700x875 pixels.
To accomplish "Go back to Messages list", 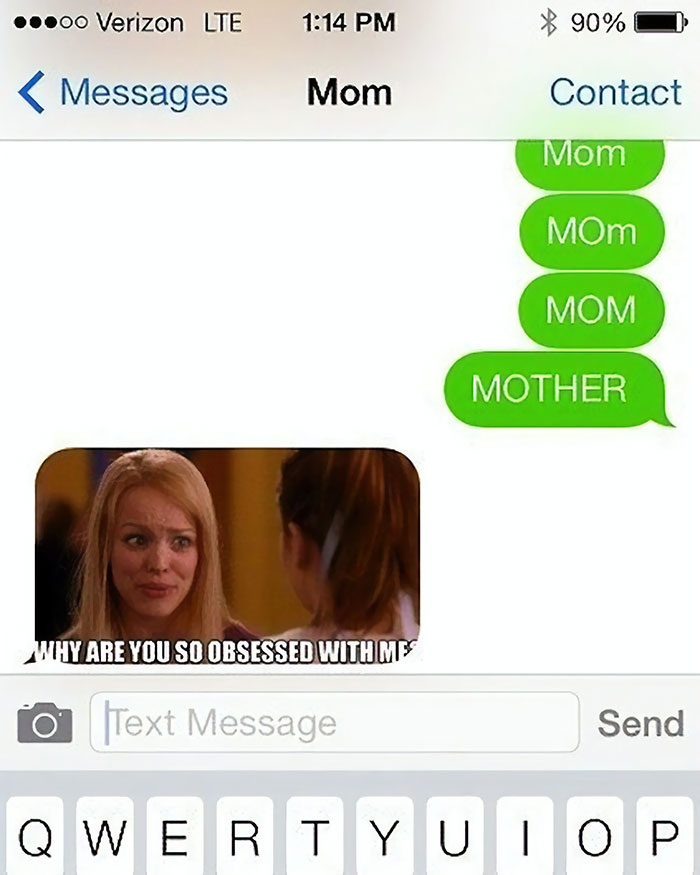I will point(124,92).
